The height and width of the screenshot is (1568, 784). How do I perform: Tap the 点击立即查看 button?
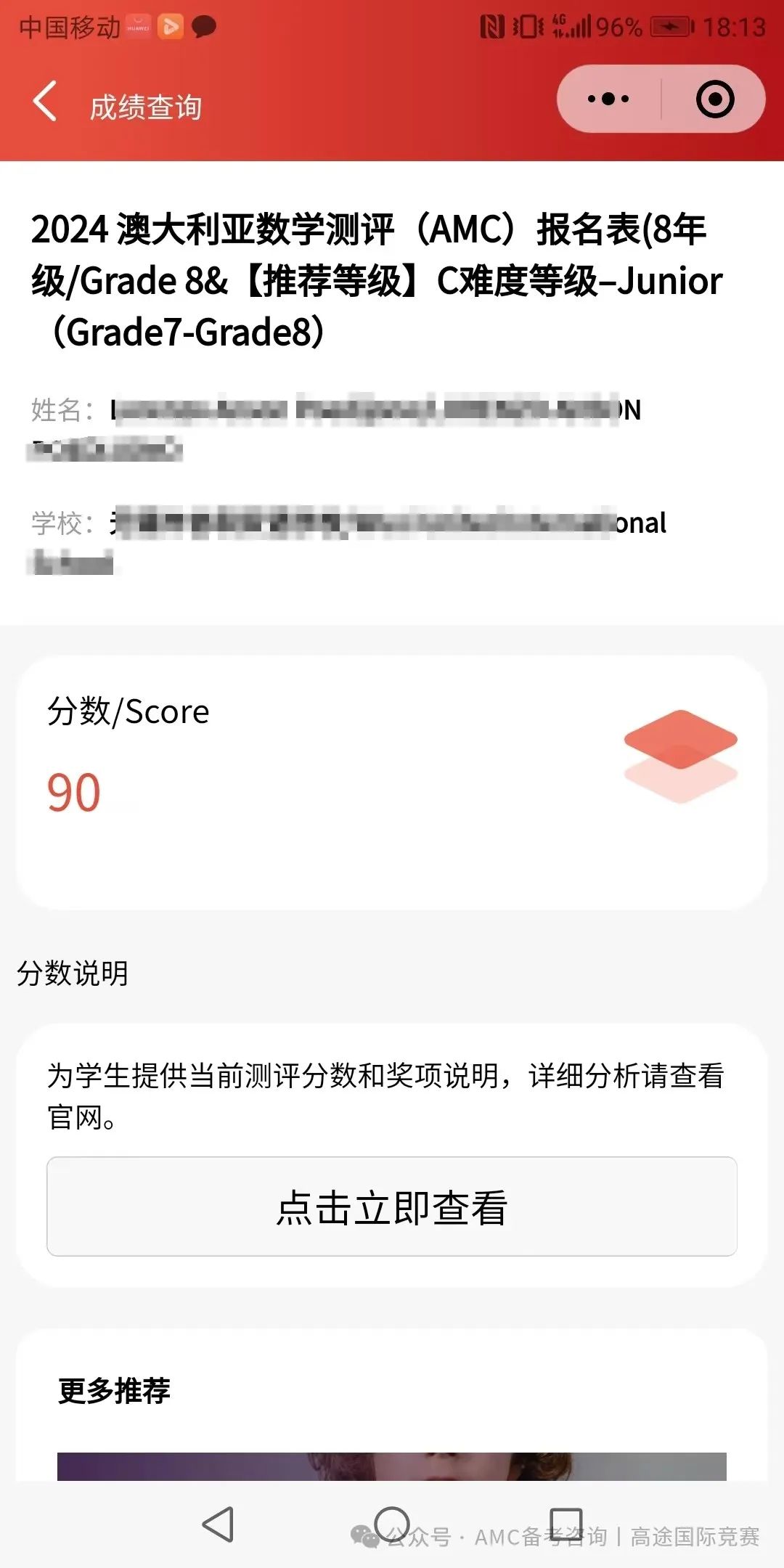[x=392, y=1206]
